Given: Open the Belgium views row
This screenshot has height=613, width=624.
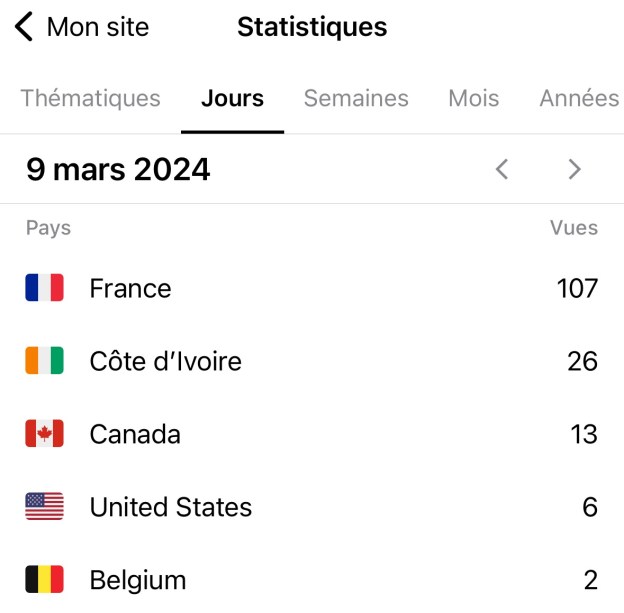Looking at the screenshot, I should pos(312,580).
